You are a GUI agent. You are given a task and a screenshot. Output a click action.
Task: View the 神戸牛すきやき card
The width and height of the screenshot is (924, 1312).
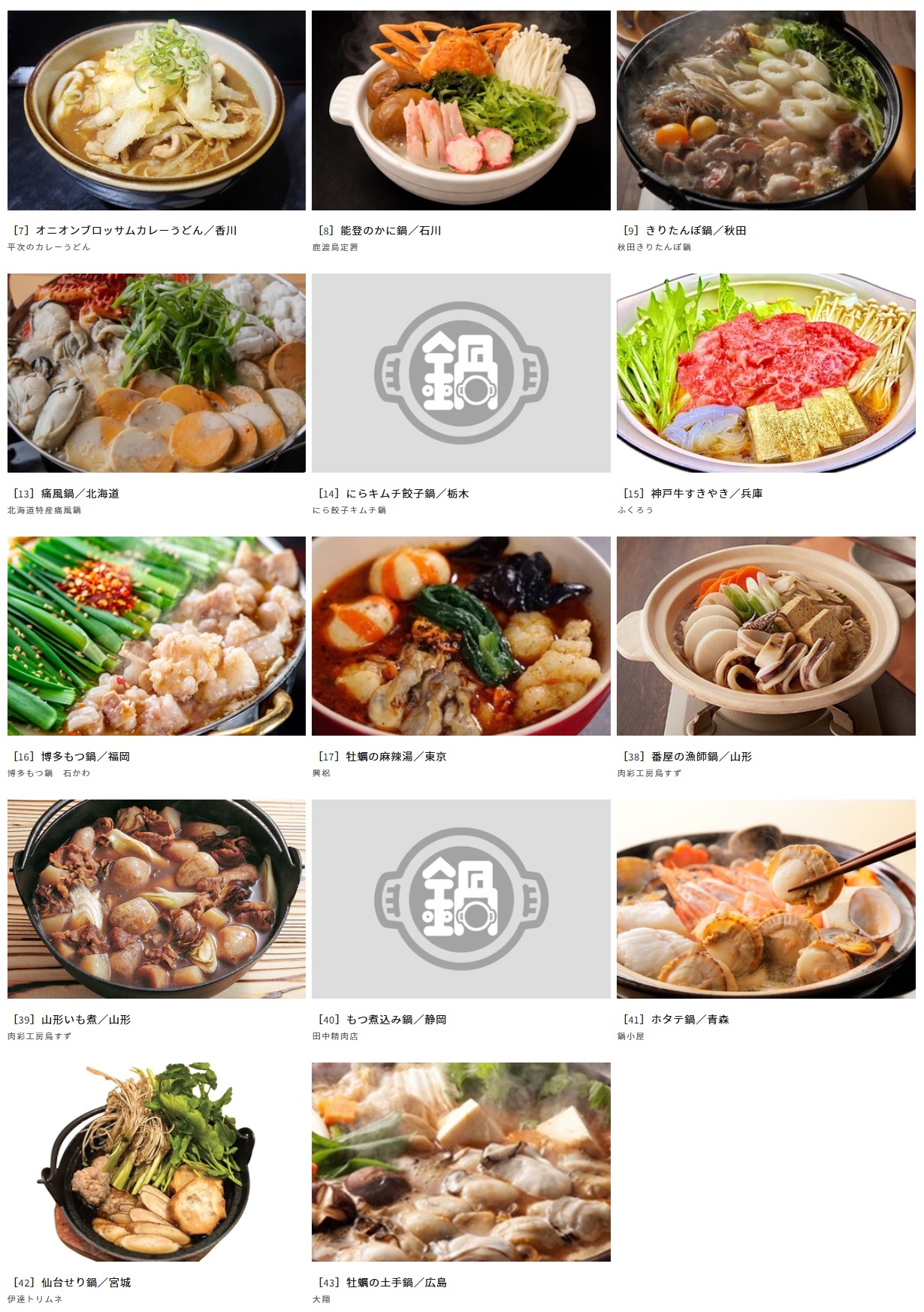[x=765, y=373]
